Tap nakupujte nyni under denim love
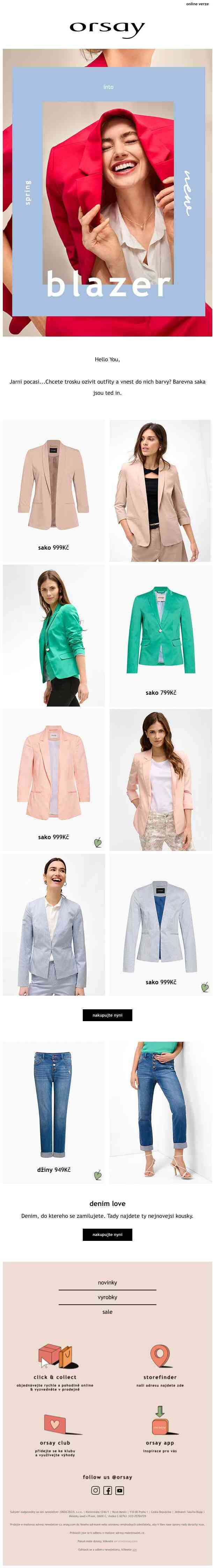213x1568 pixels. coord(107,1235)
